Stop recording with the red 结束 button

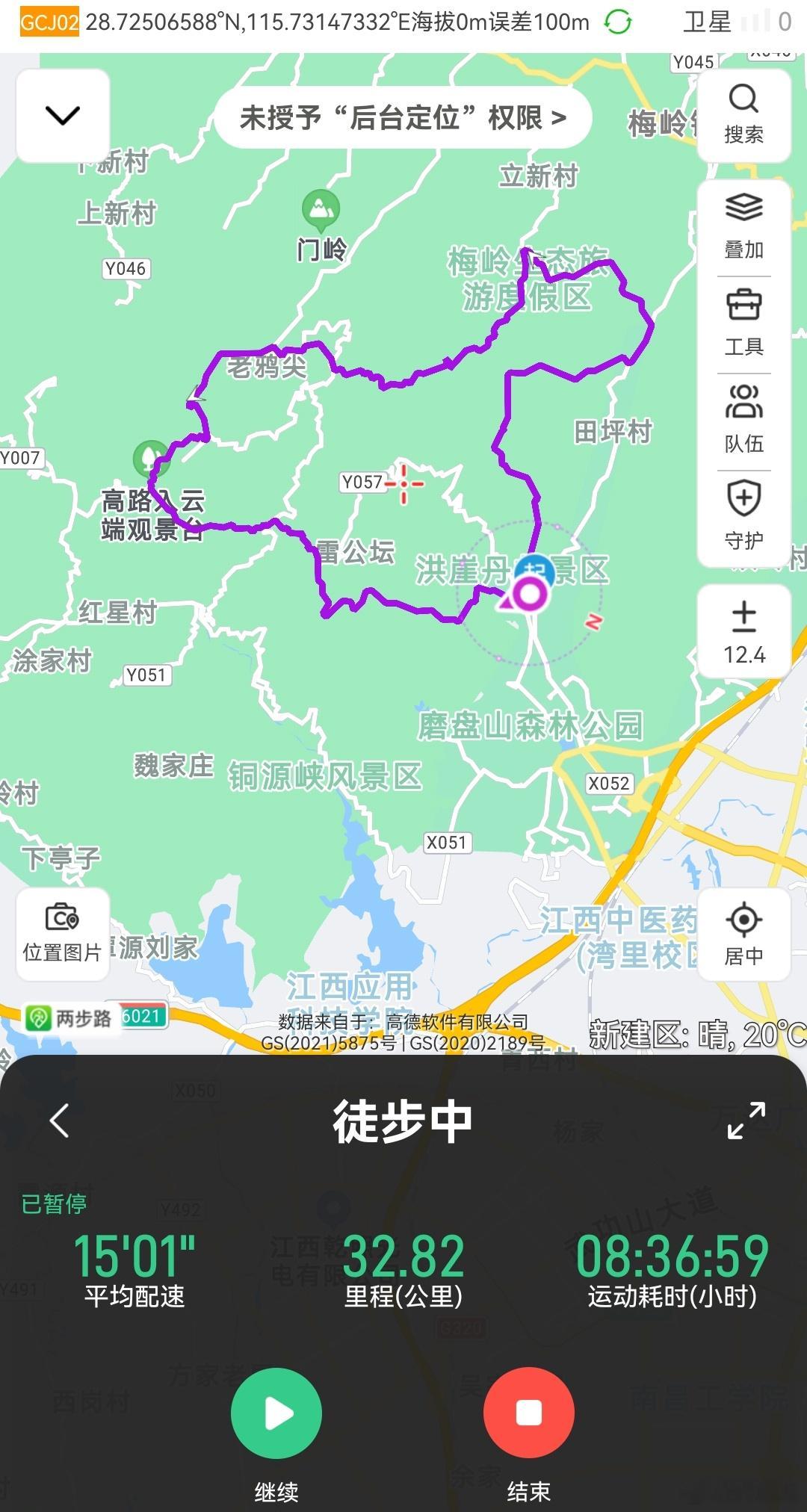[528, 1412]
